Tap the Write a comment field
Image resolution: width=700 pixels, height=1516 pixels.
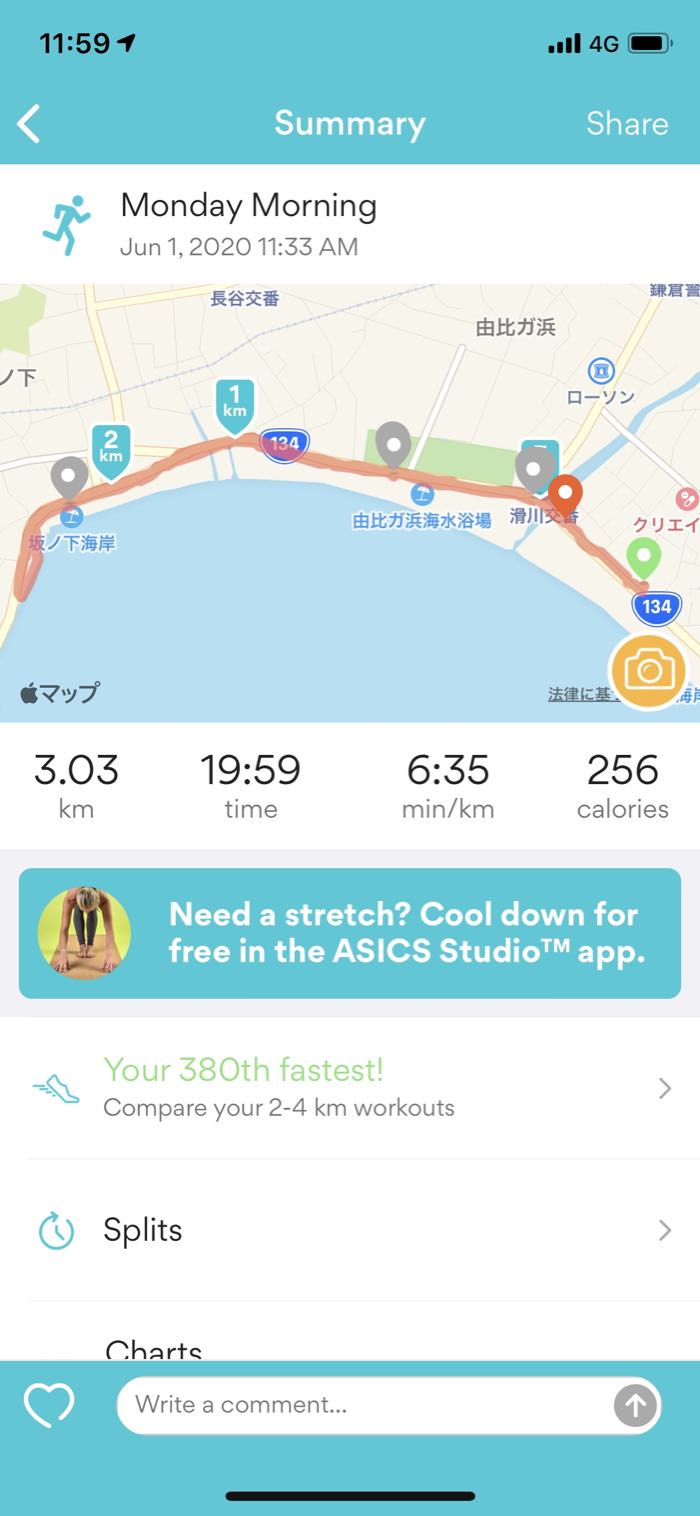click(365, 1404)
